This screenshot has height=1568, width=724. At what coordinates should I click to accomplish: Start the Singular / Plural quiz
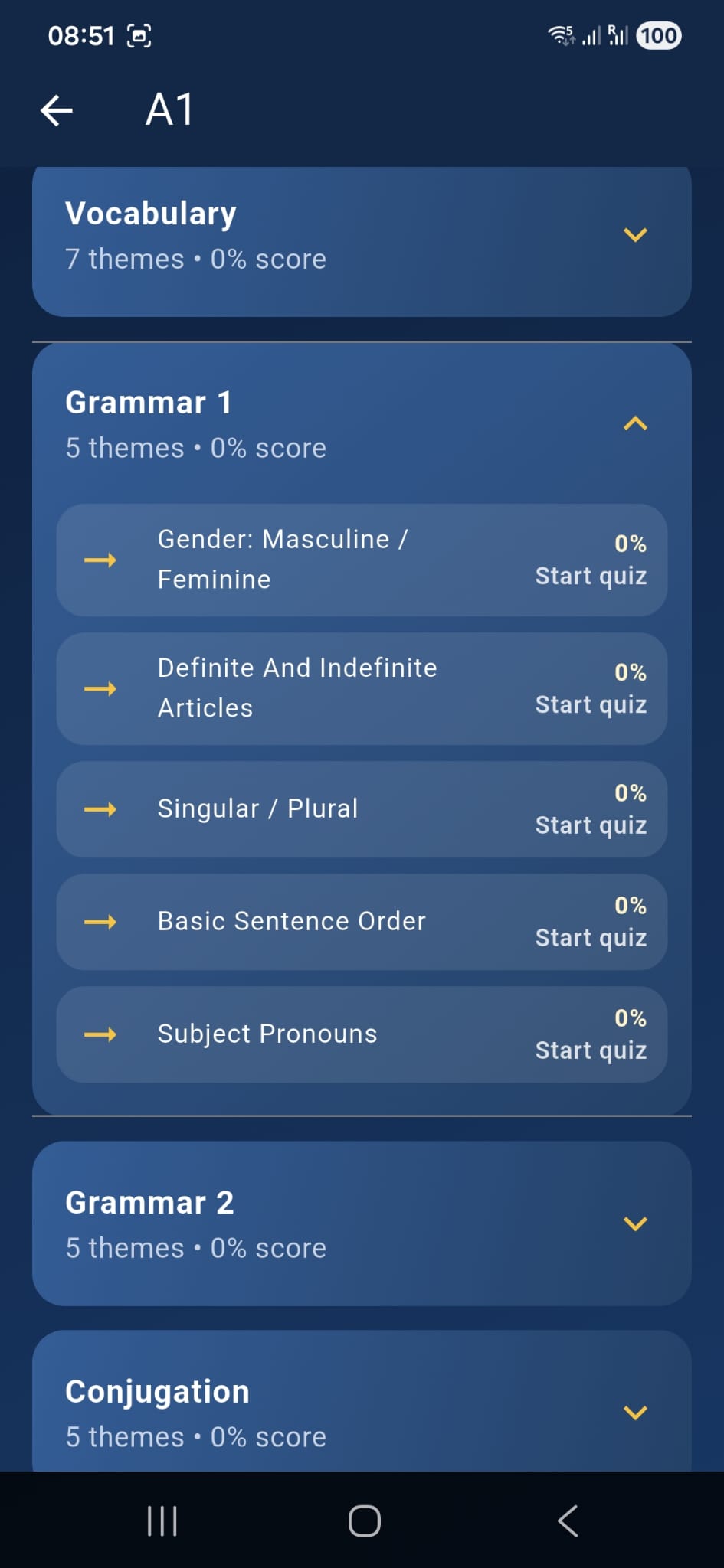(591, 825)
